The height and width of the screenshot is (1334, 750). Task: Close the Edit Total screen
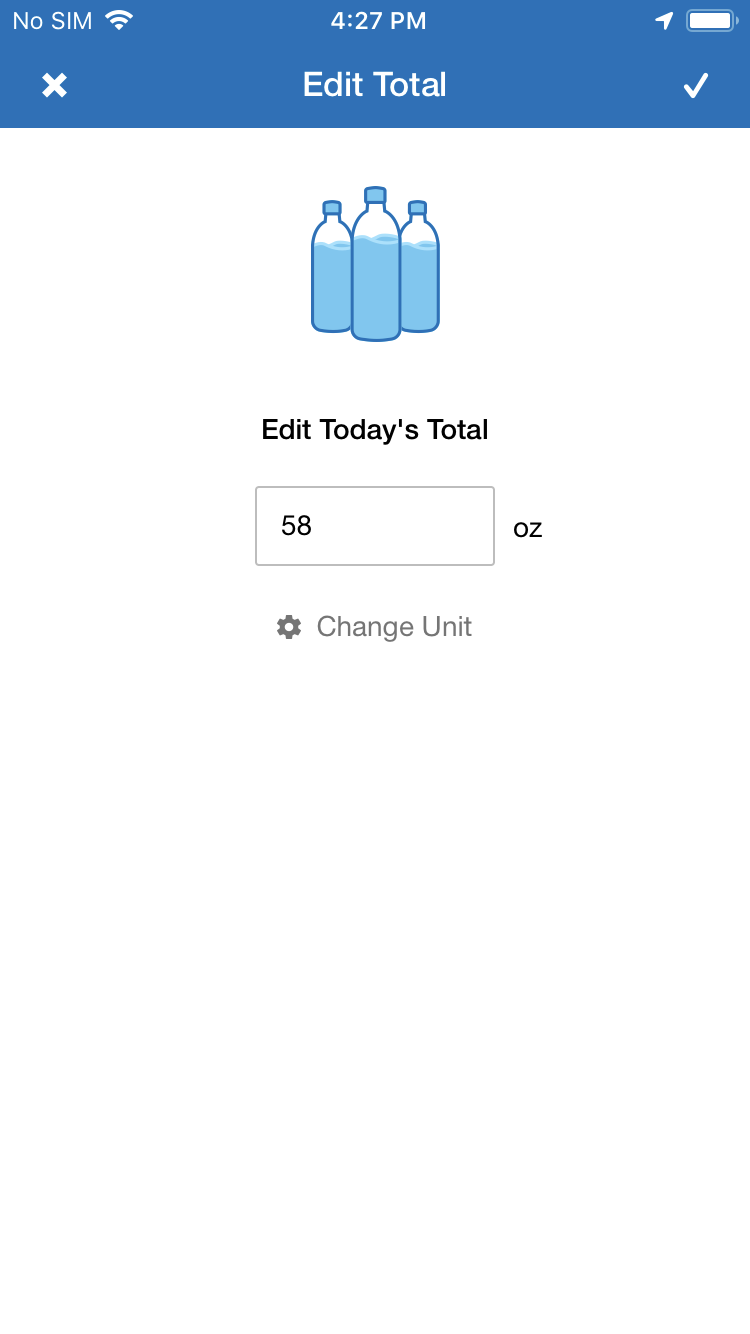tap(54, 85)
